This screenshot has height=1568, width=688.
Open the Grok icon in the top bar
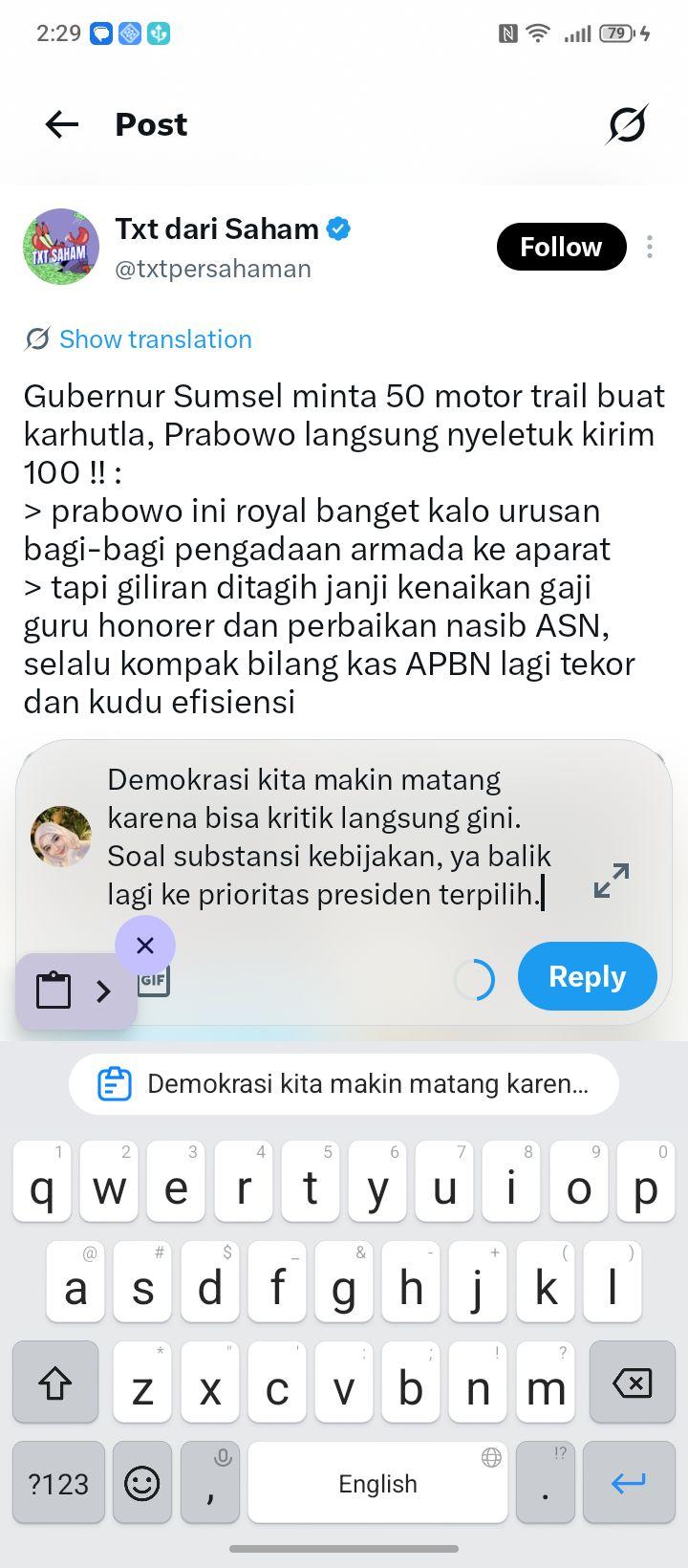627,124
